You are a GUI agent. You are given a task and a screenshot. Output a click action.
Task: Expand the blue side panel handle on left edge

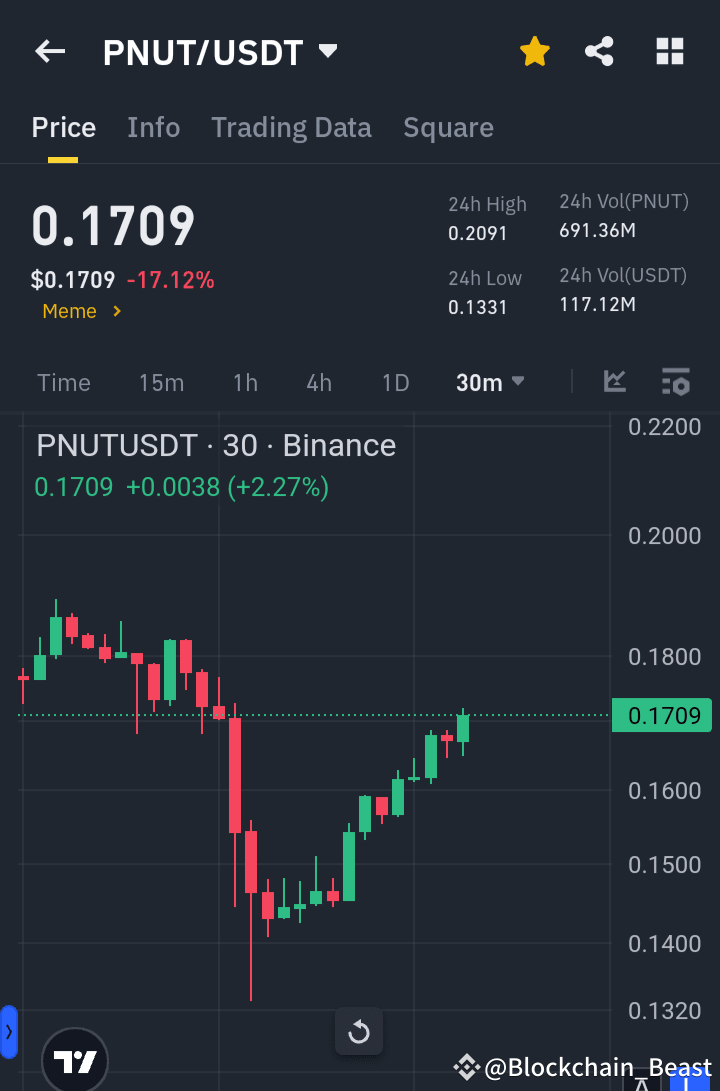(9, 1033)
